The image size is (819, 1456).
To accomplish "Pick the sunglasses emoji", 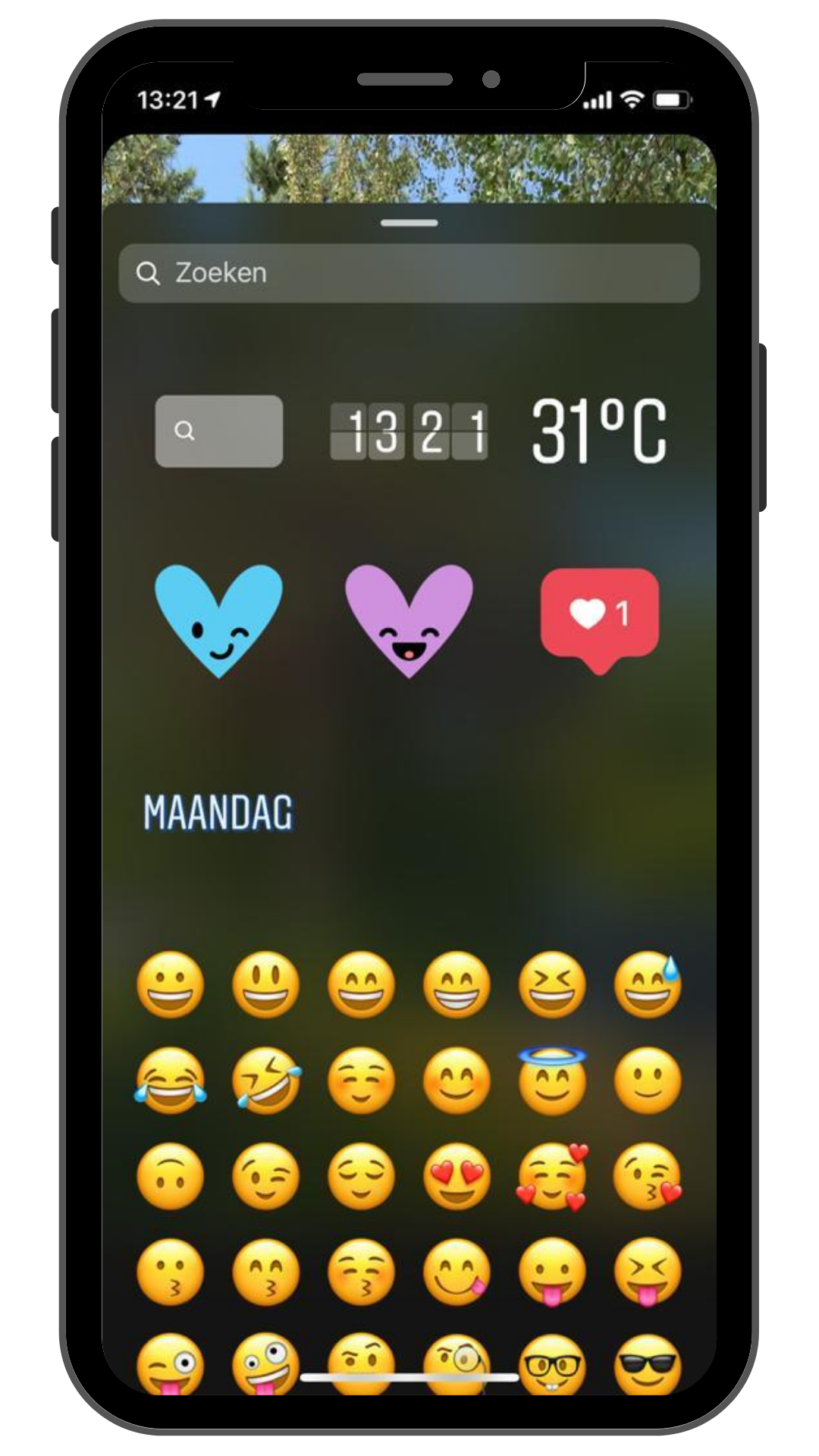I will [x=647, y=1365].
